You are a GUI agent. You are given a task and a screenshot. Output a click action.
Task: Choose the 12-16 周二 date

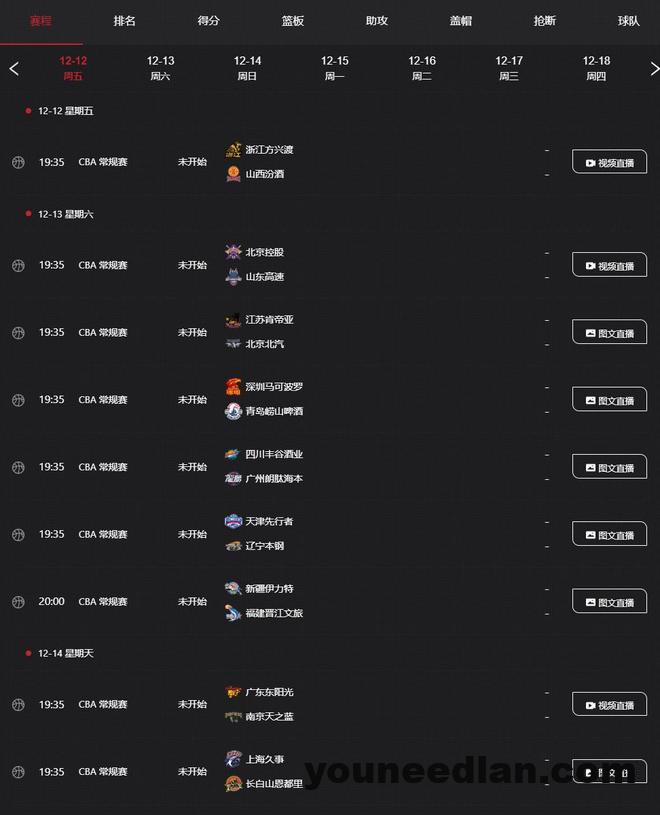(x=422, y=68)
